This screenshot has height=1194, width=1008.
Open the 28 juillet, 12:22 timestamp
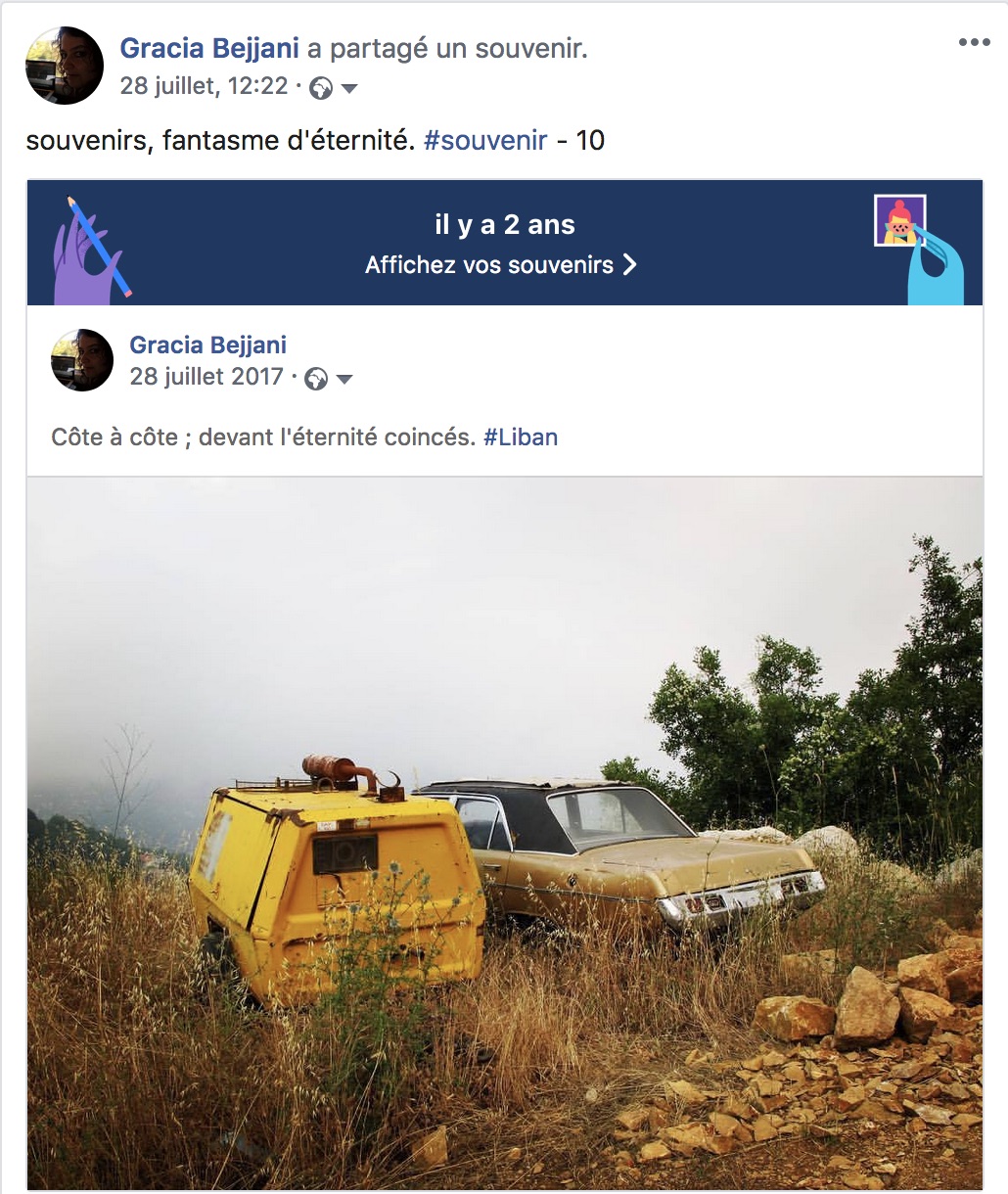[x=204, y=86]
